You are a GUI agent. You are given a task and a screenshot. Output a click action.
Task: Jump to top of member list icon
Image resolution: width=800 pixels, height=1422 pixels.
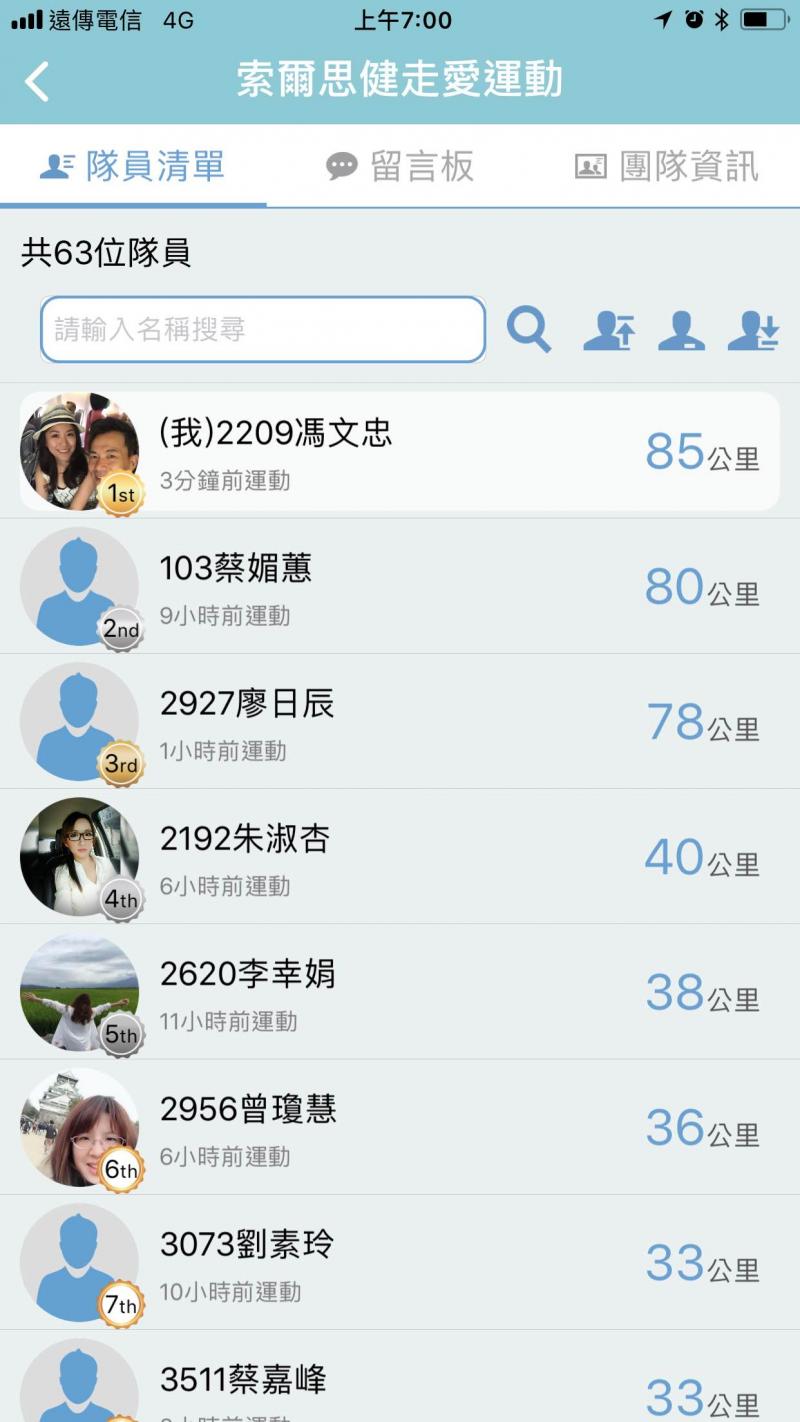pos(609,330)
